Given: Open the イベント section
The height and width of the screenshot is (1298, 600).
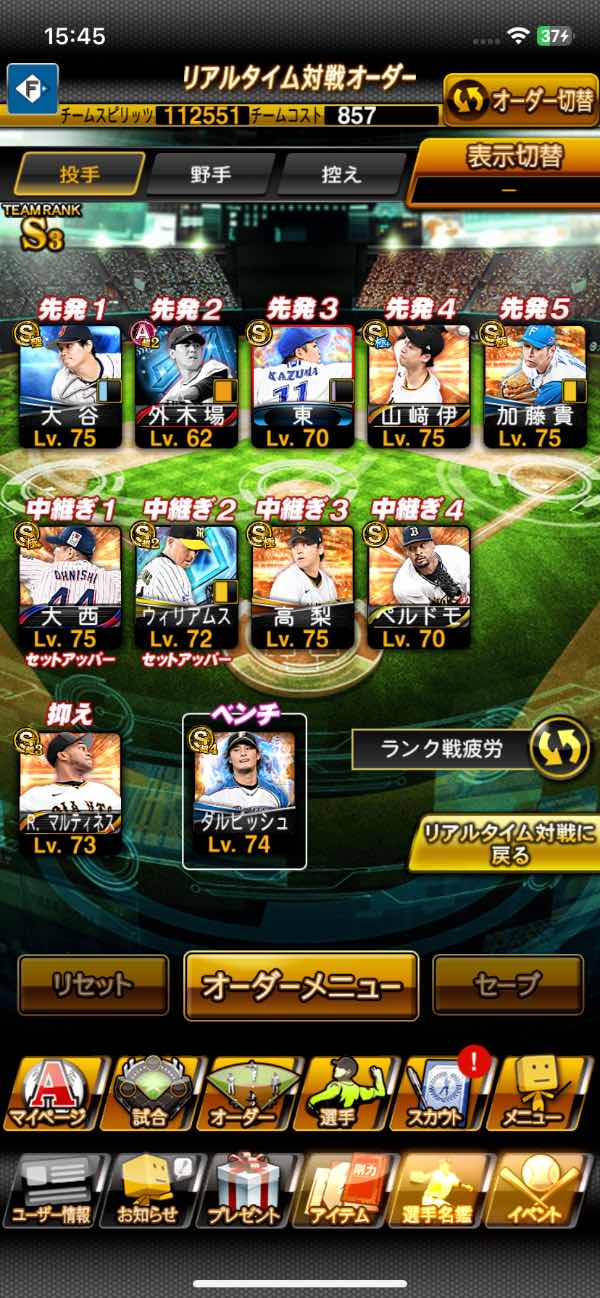Looking at the screenshot, I should point(540,1190).
